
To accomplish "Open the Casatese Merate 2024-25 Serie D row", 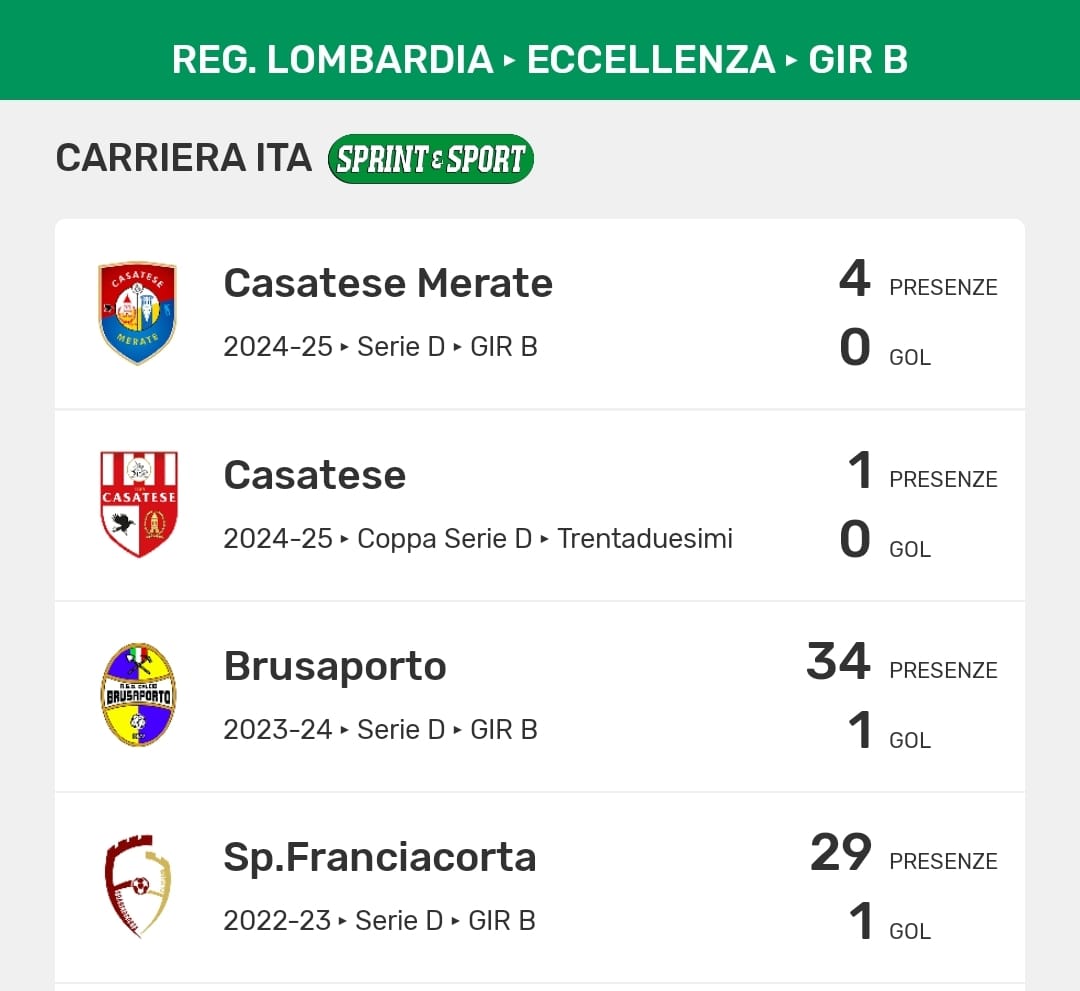I will (x=540, y=313).
